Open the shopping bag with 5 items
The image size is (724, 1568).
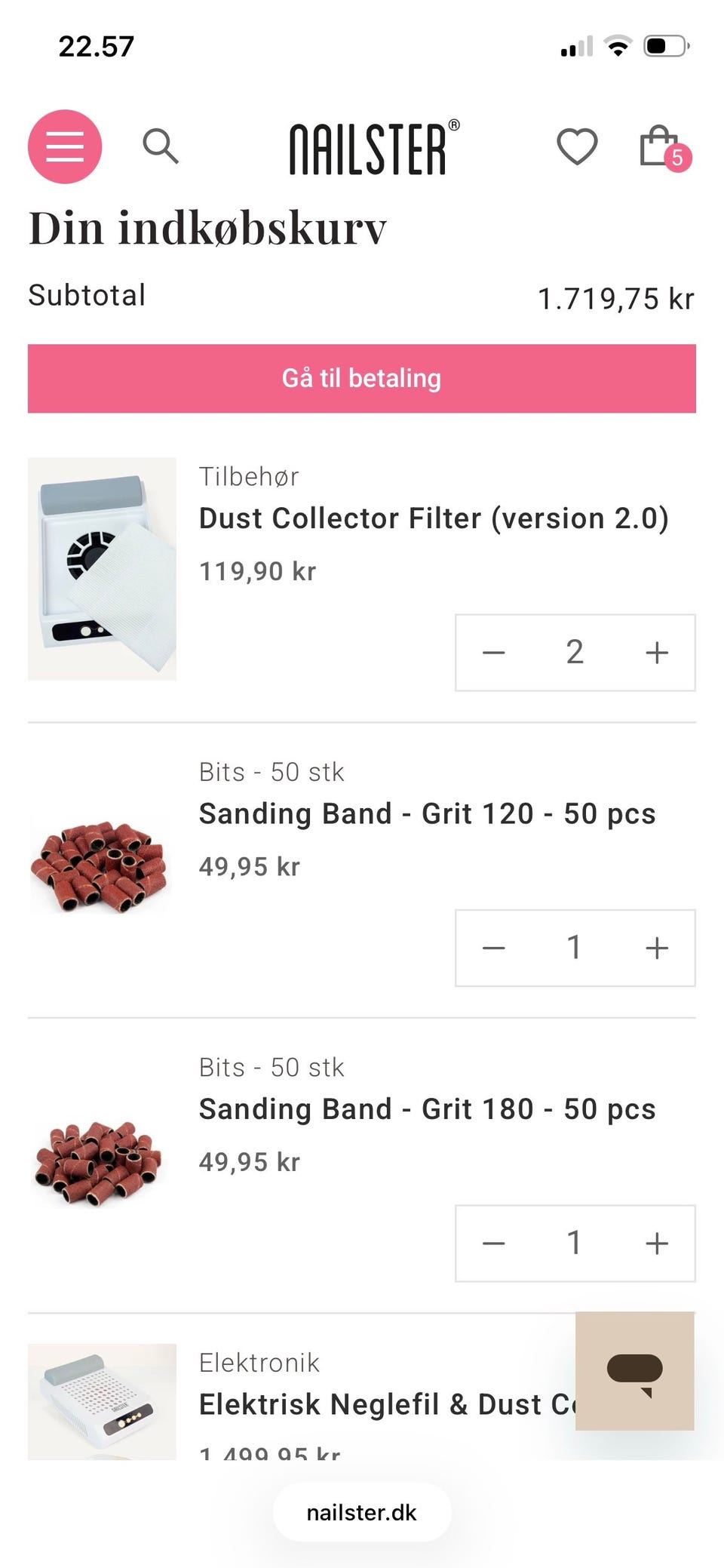tap(661, 146)
